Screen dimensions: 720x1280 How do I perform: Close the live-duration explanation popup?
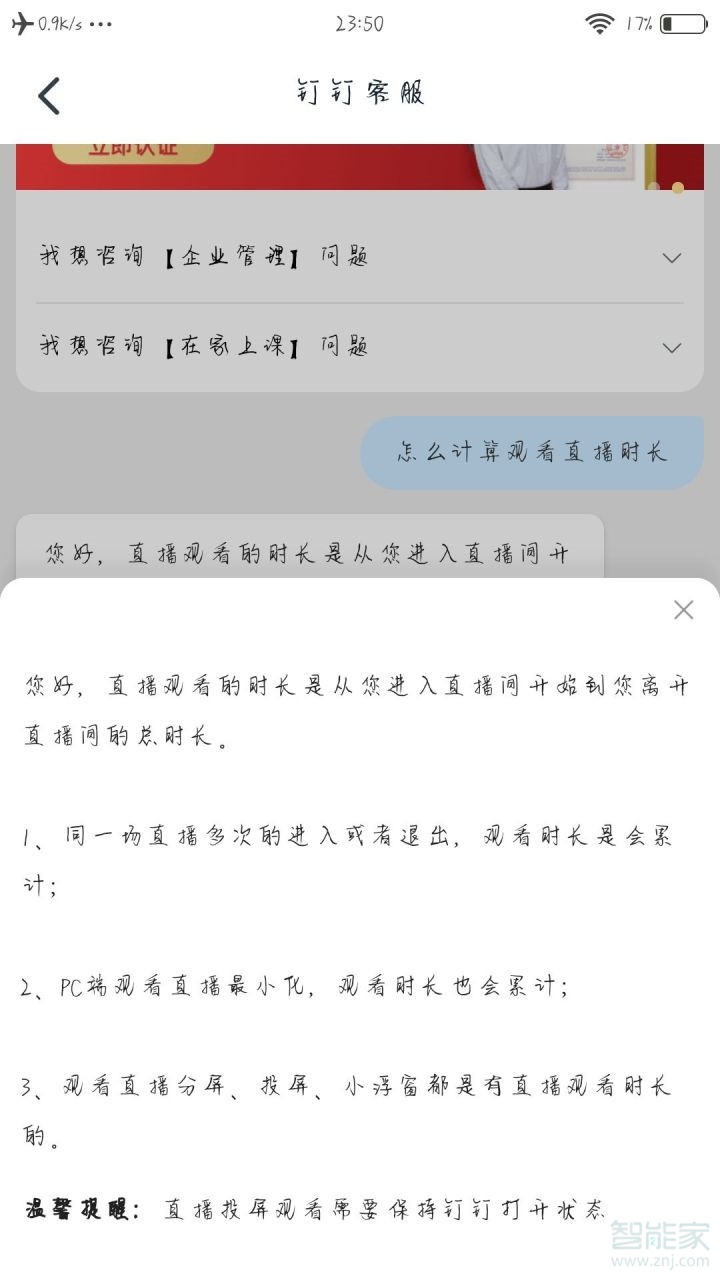click(683, 609)
